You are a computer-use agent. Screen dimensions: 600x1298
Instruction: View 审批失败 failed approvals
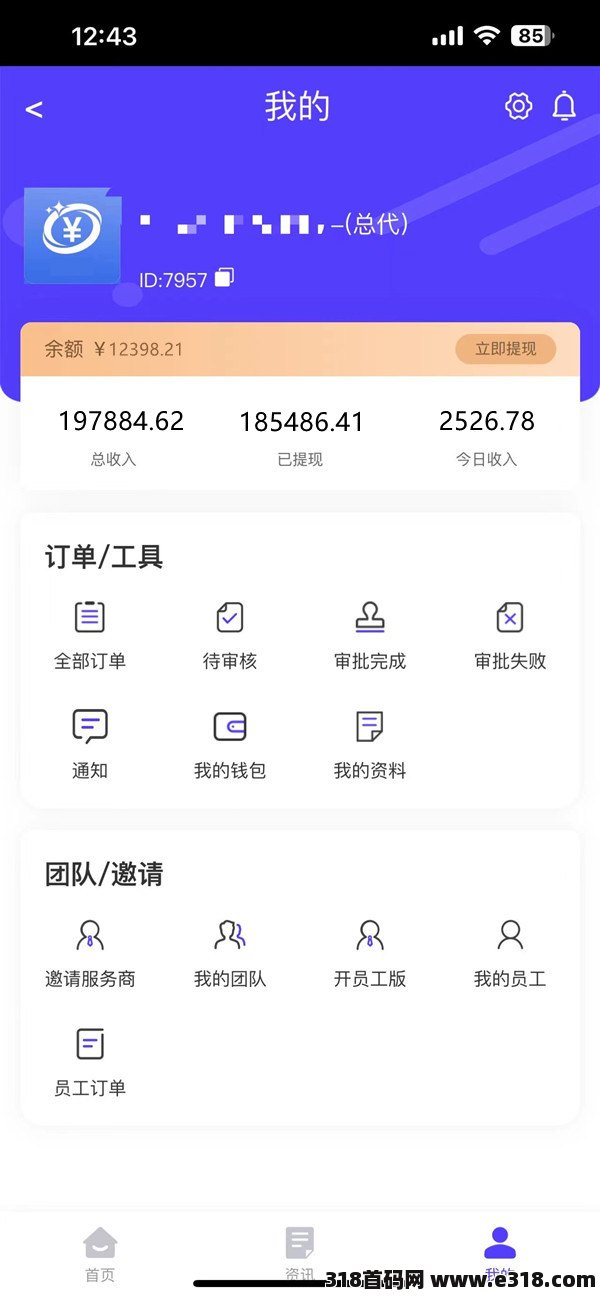click(x=510, y=635)
